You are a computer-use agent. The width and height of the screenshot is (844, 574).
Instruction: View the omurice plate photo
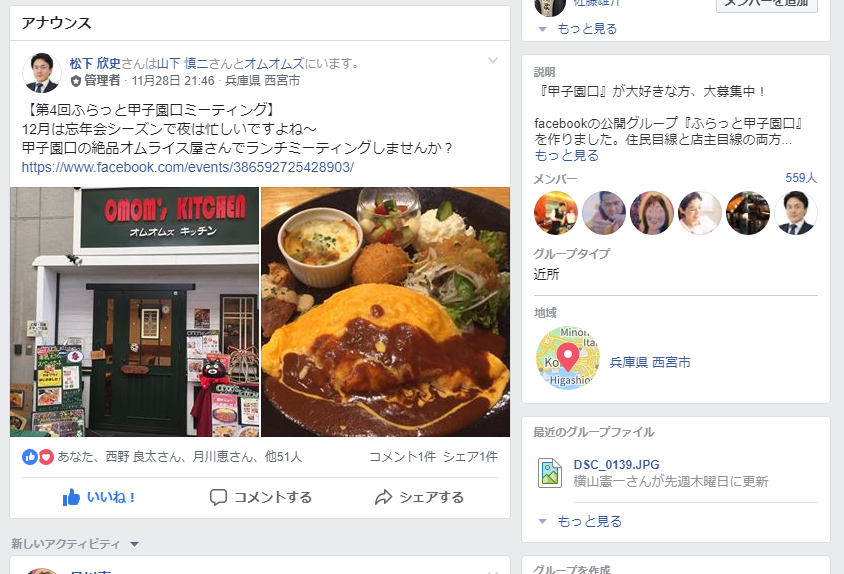pyautogui.click(x=385, y=312)
